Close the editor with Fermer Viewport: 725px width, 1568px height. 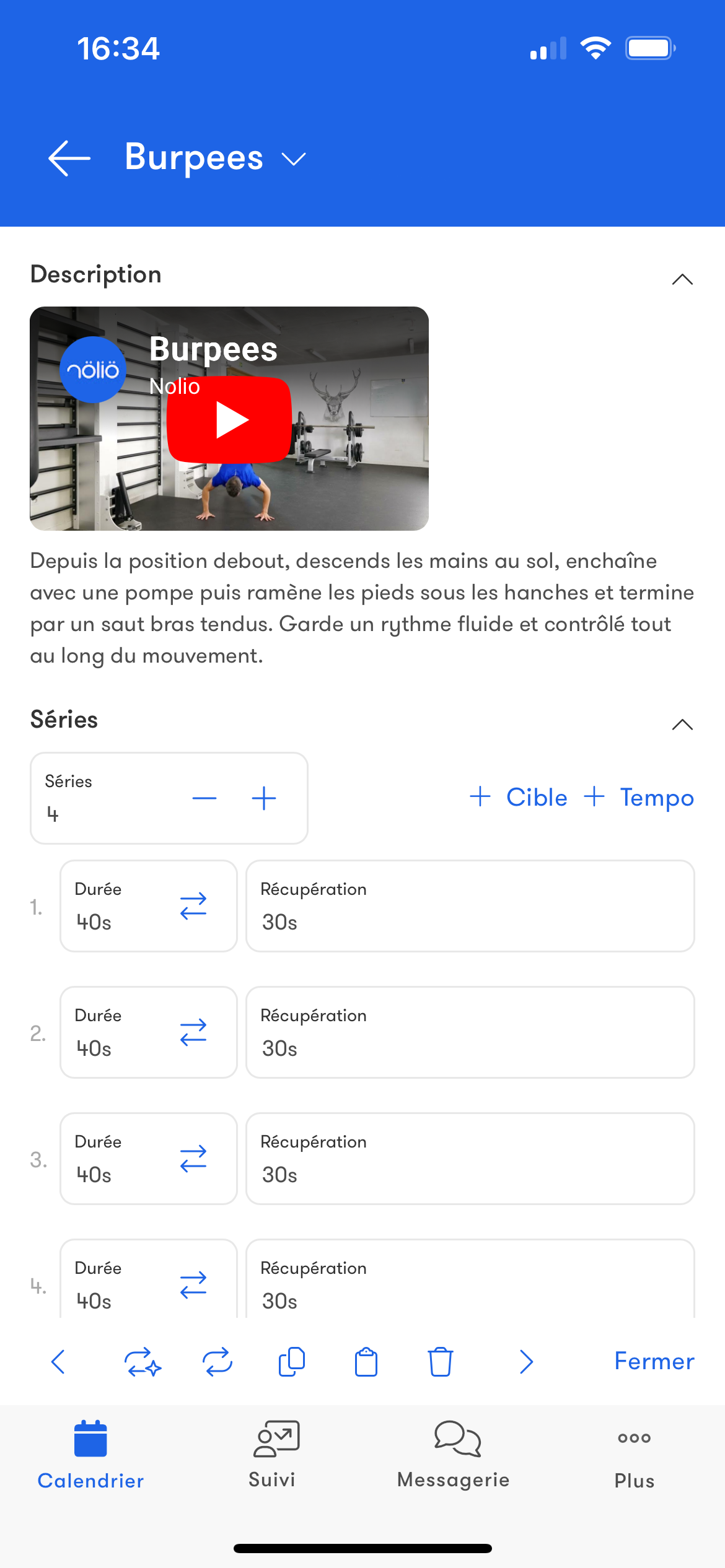(653, 1362)
